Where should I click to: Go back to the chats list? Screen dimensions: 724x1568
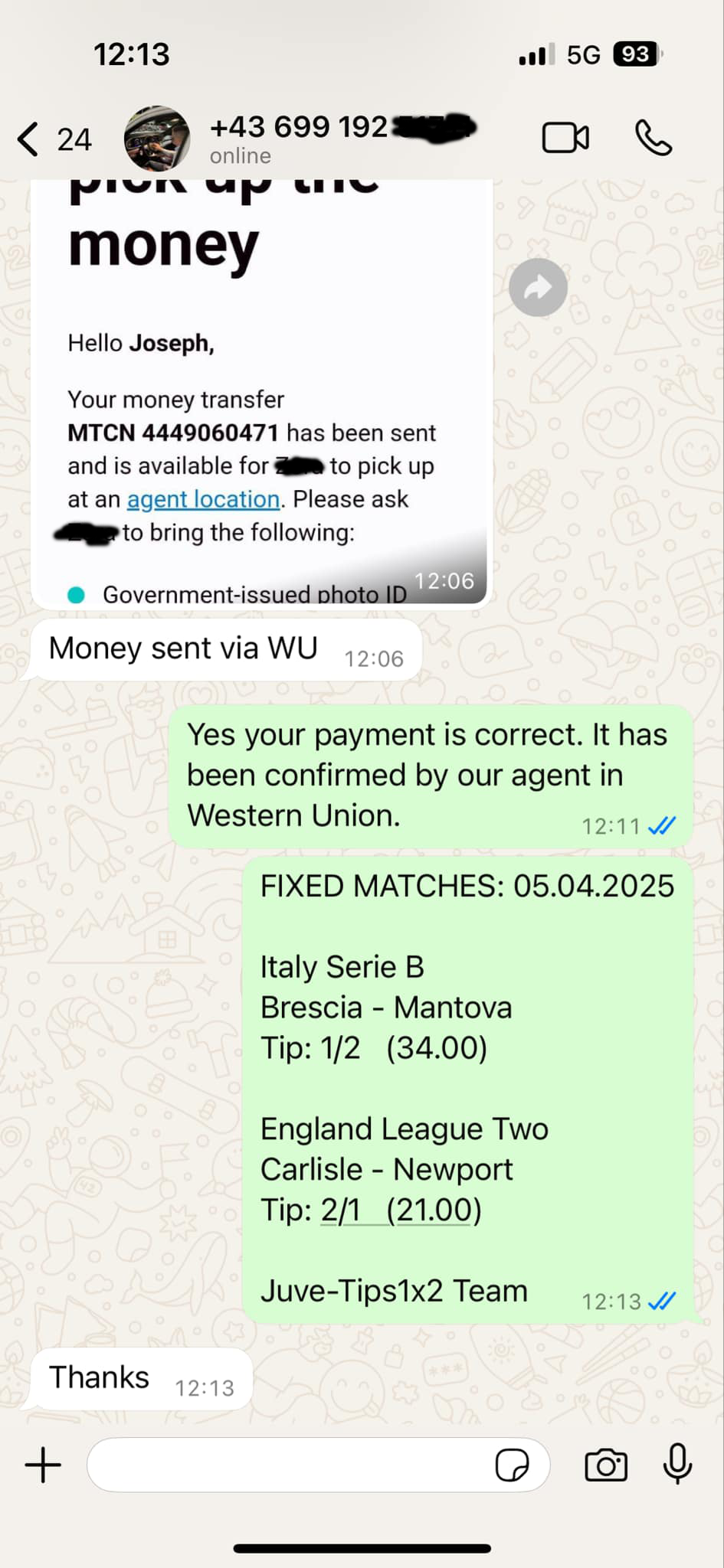[31, 139]
